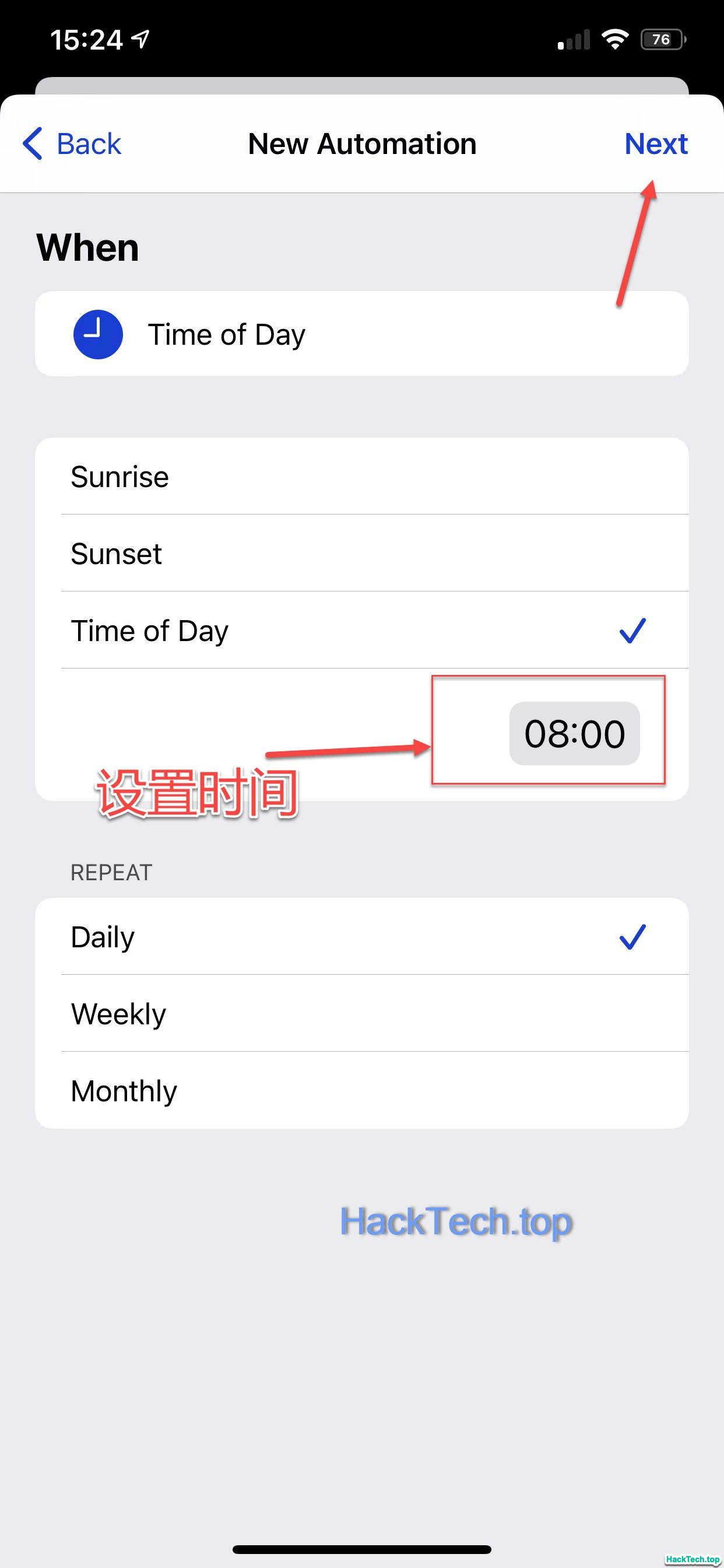724x1568 pixels.
Task: Choose the Time of Day option
Action: (362, 631)
